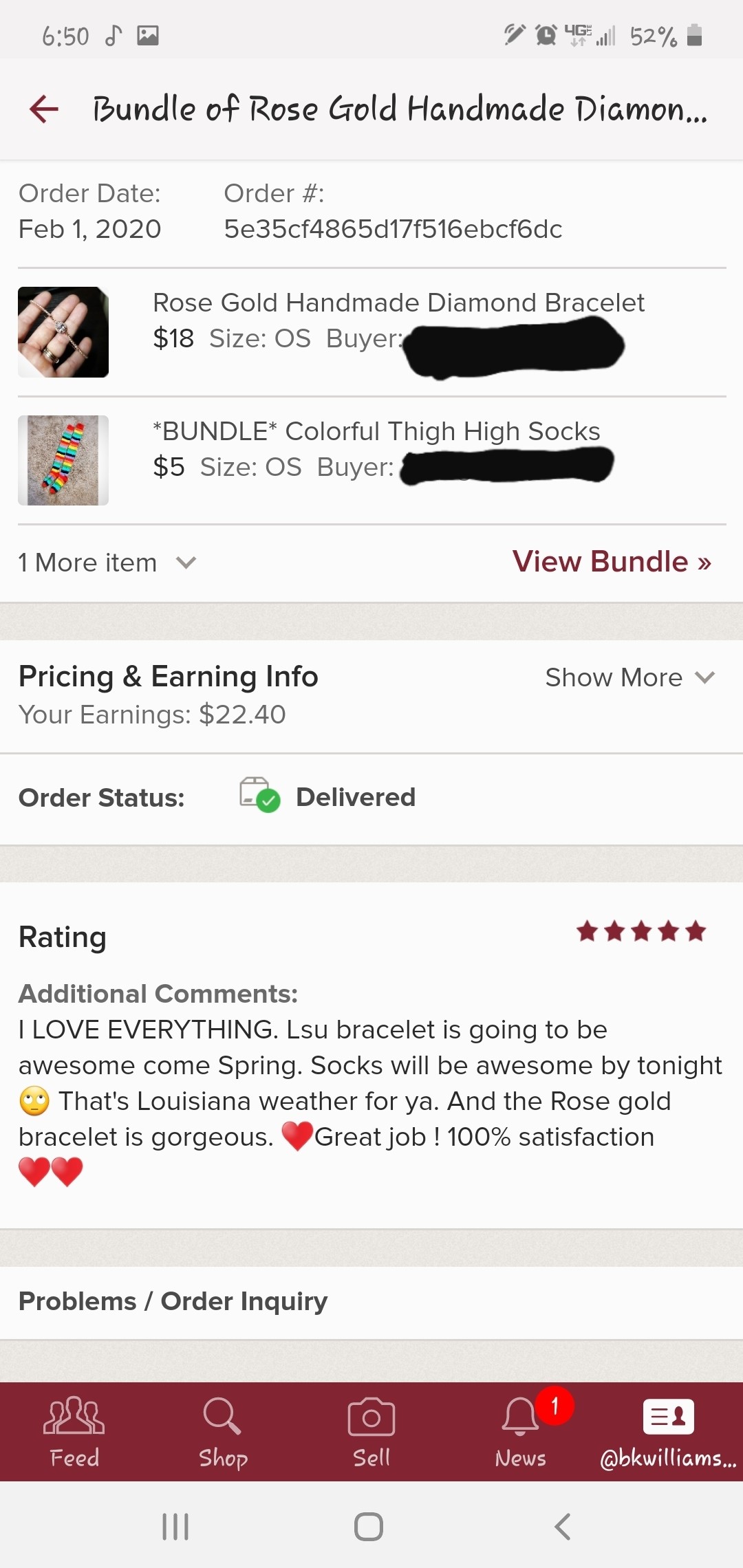743x1568 pixels.
Task: Open the Colorful Thigh High Socks item
Action: click(371, 461)
